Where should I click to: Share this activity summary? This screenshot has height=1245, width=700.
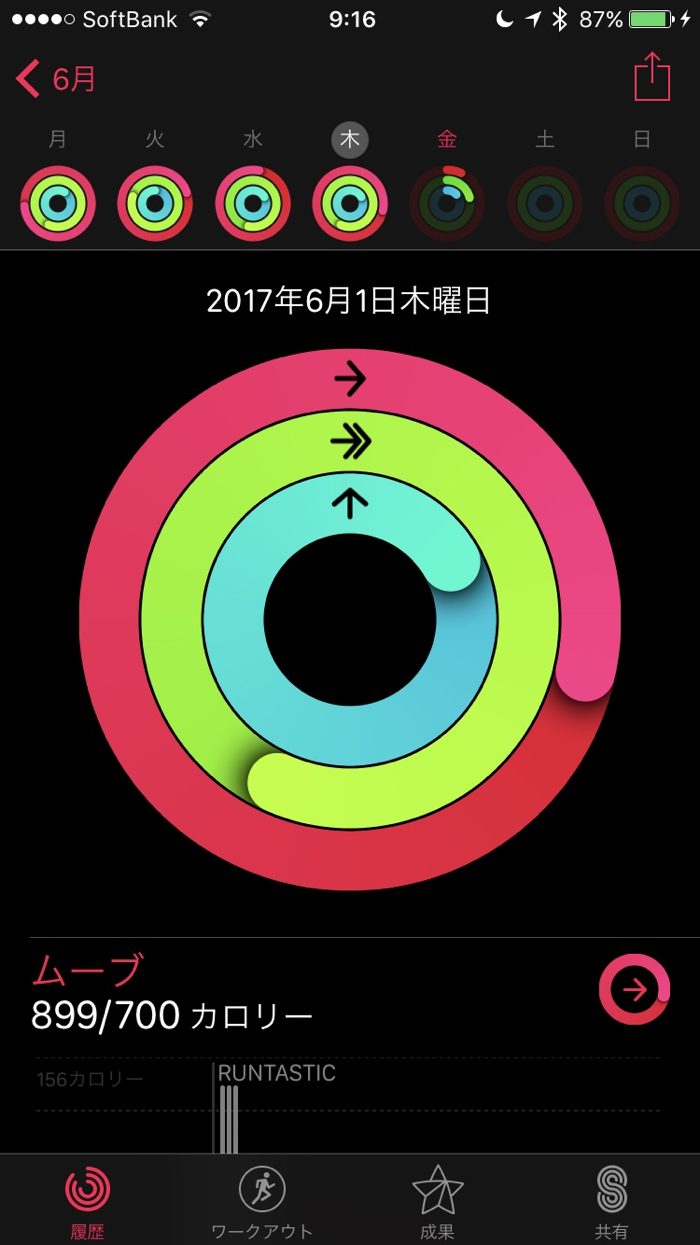tap(651, 77)
